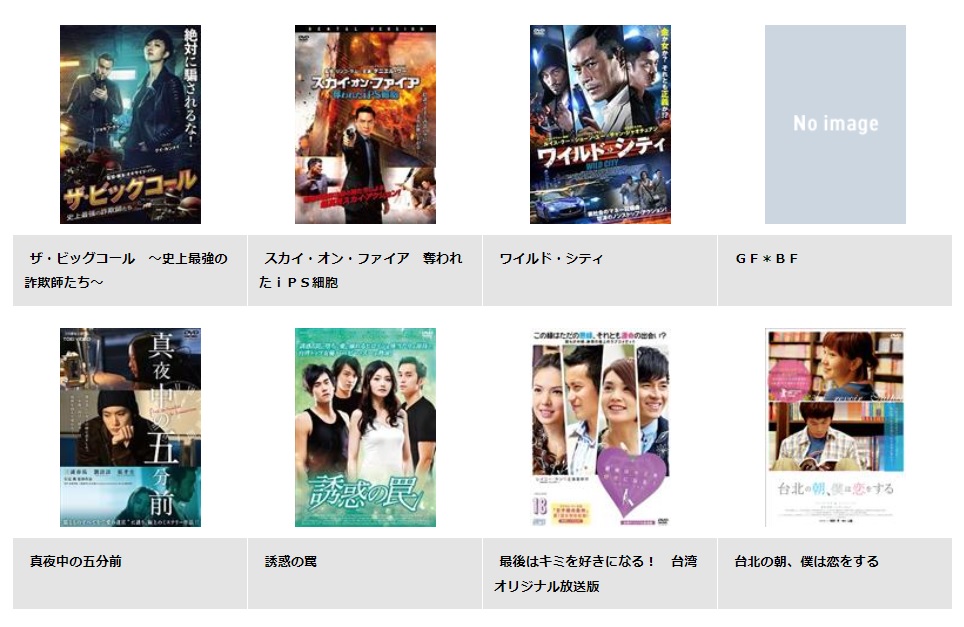Select 最後はキミを好きになる！ cover image
The width and height of the screenshot is (964, 627).
[x=600, y=427]
